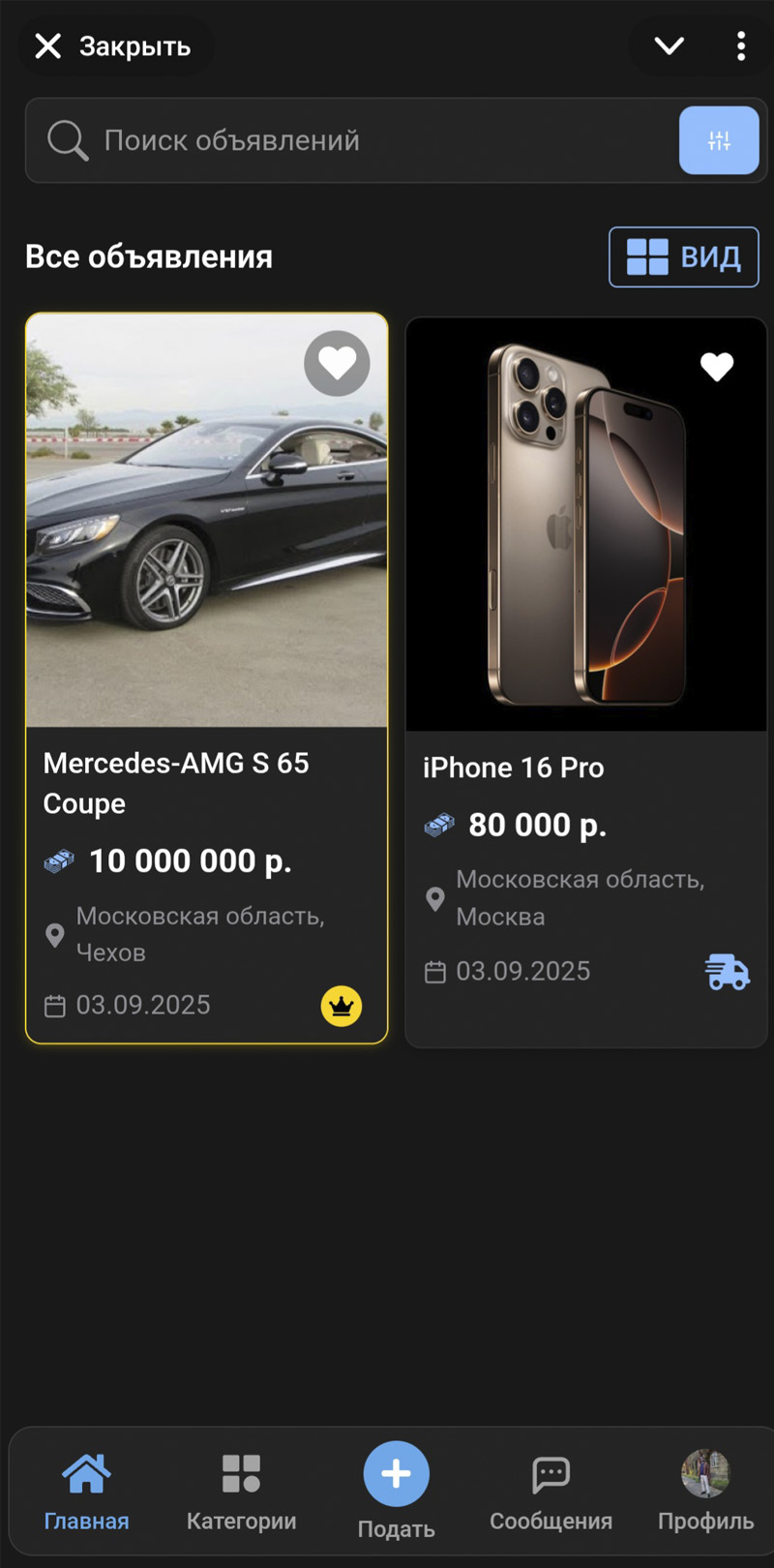Screen dimensions: 774x1568
Task: Change listing layout with ВИД button
Action: point(683,257)
